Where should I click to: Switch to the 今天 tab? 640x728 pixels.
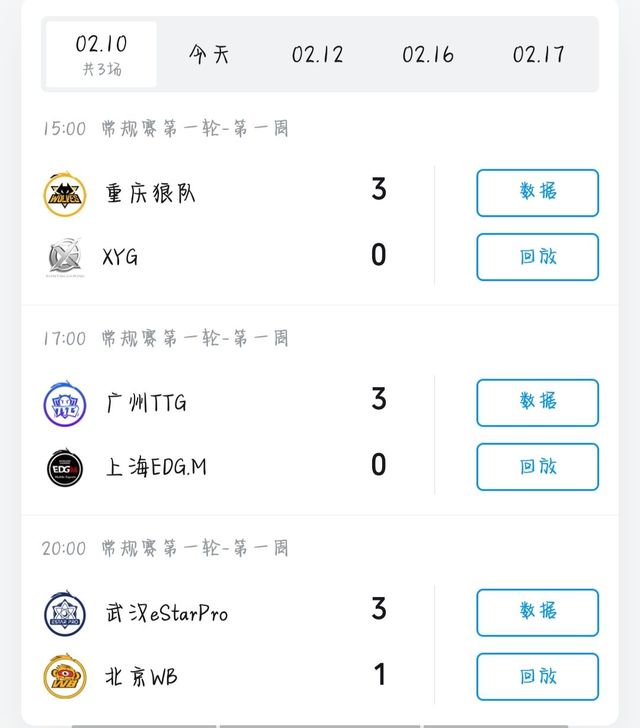(x=209, y=54)
